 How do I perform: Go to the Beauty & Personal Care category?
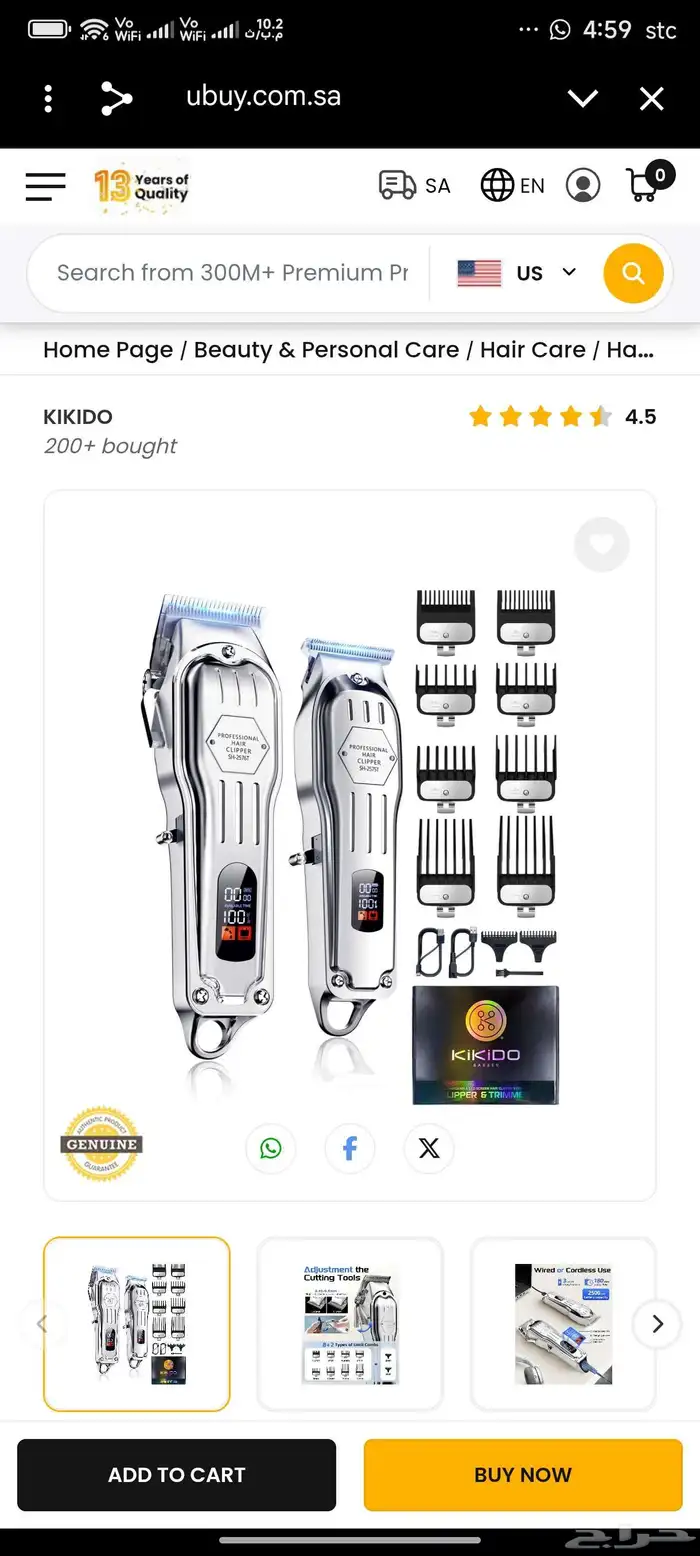click(326, 350)
